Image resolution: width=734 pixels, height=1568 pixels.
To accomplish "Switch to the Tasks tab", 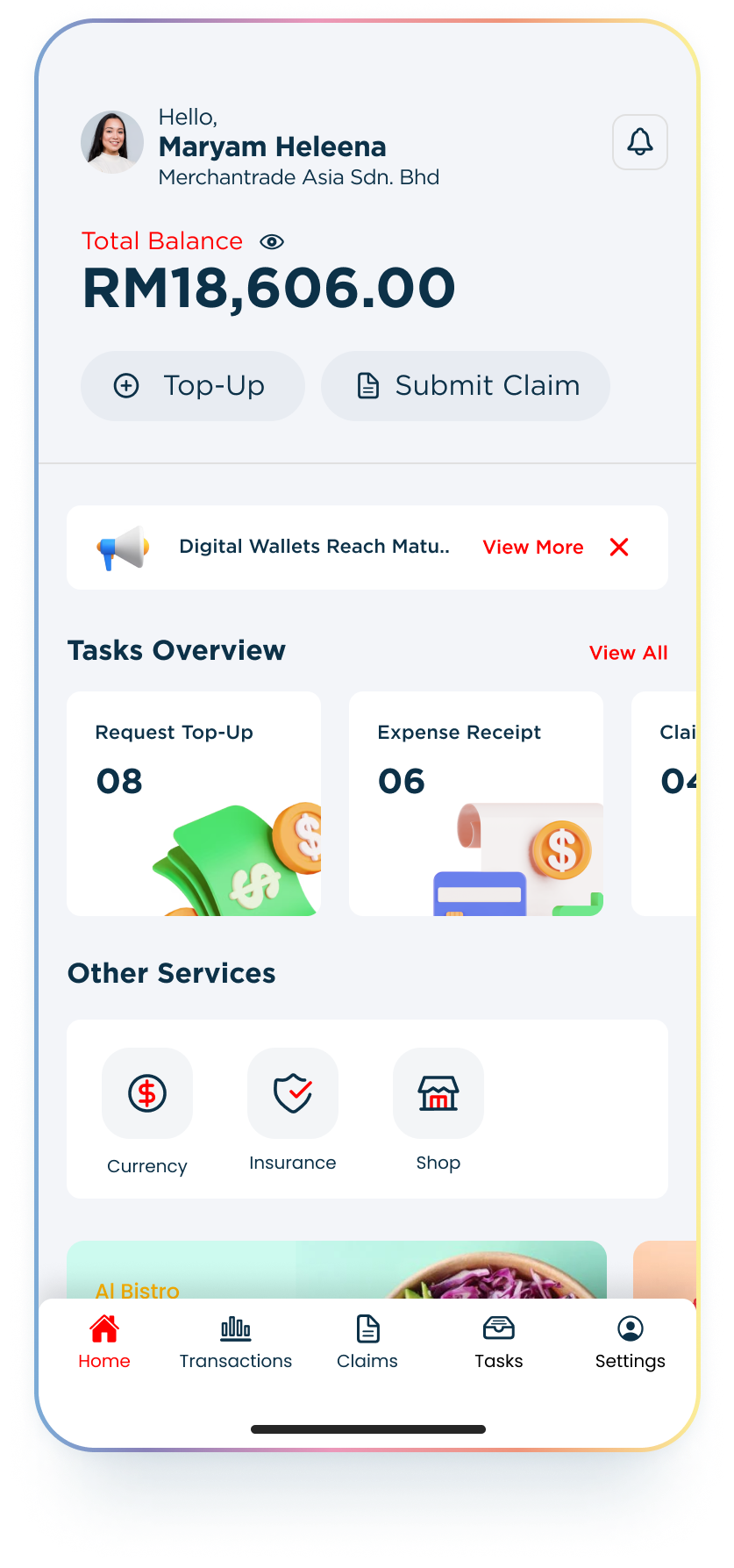I will point(499,1342).
